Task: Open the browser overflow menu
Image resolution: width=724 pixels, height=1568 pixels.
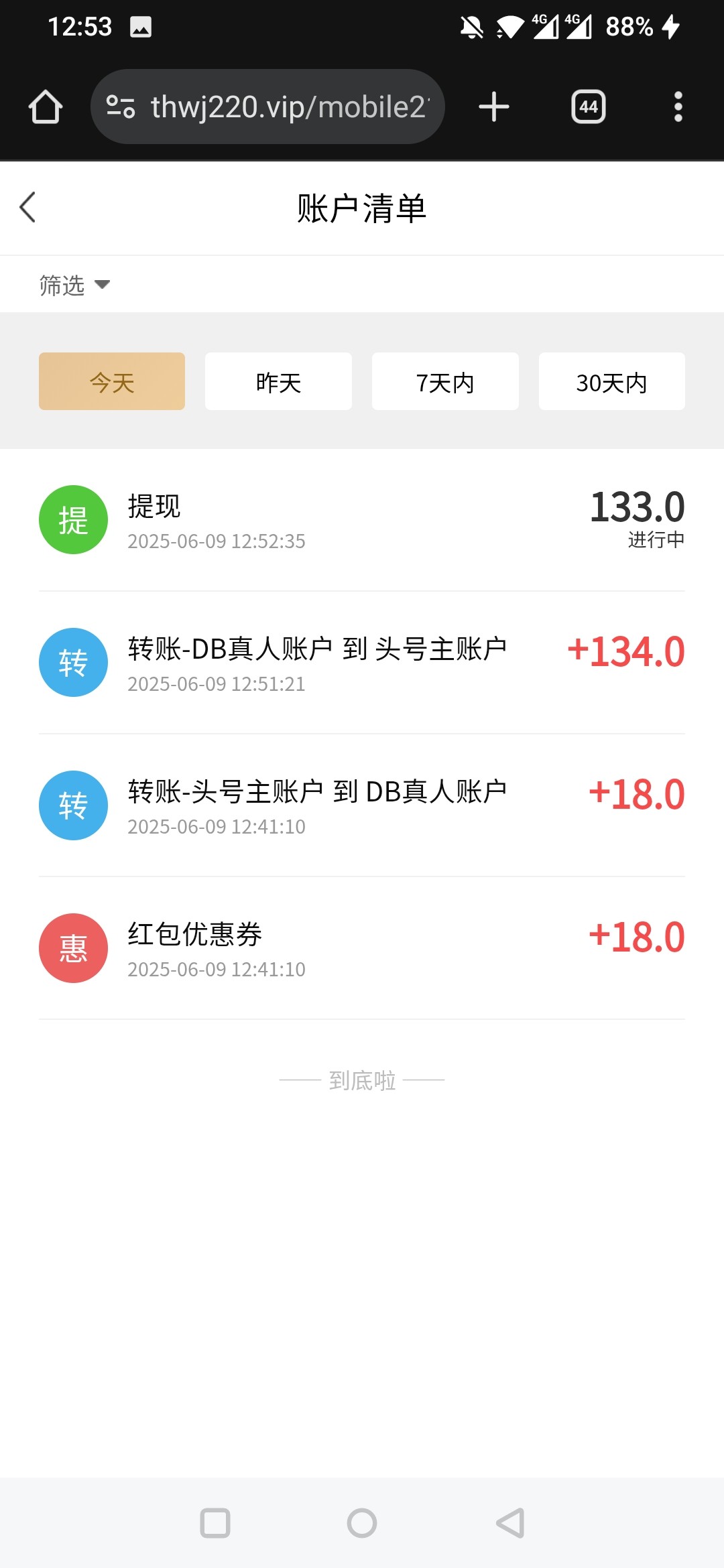Action: tap(678, 107)
